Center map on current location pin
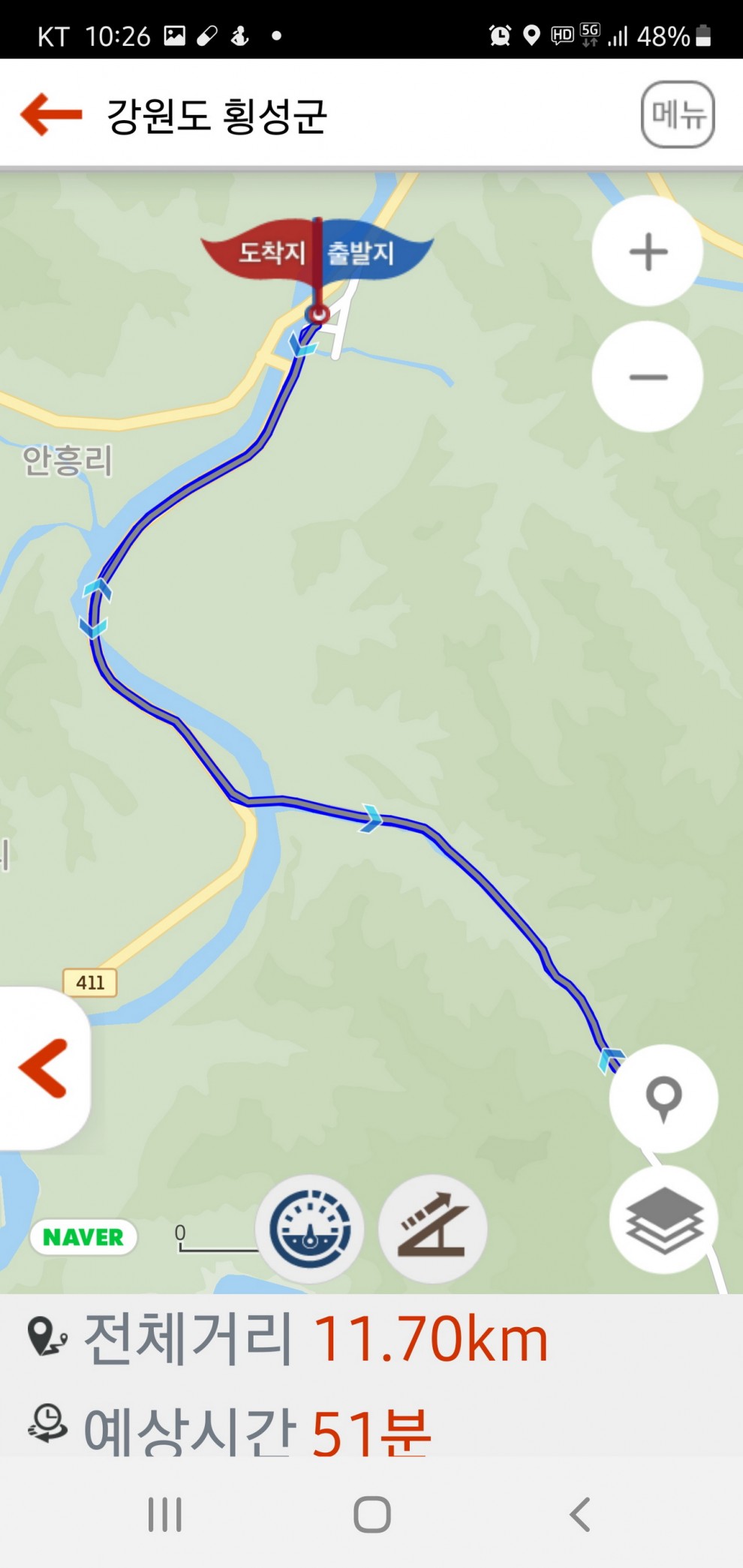 (663, 1098)
